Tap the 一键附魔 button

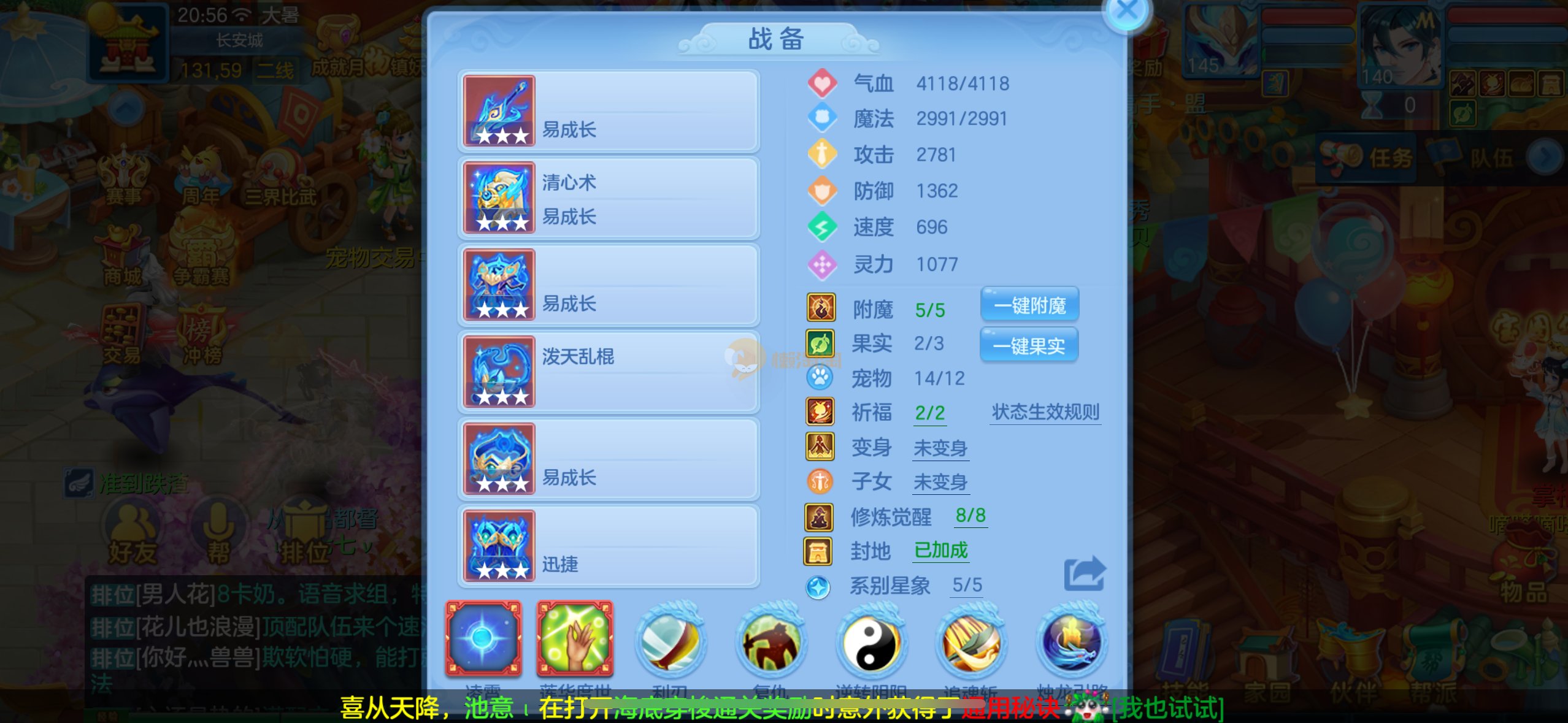point(1029,305)
